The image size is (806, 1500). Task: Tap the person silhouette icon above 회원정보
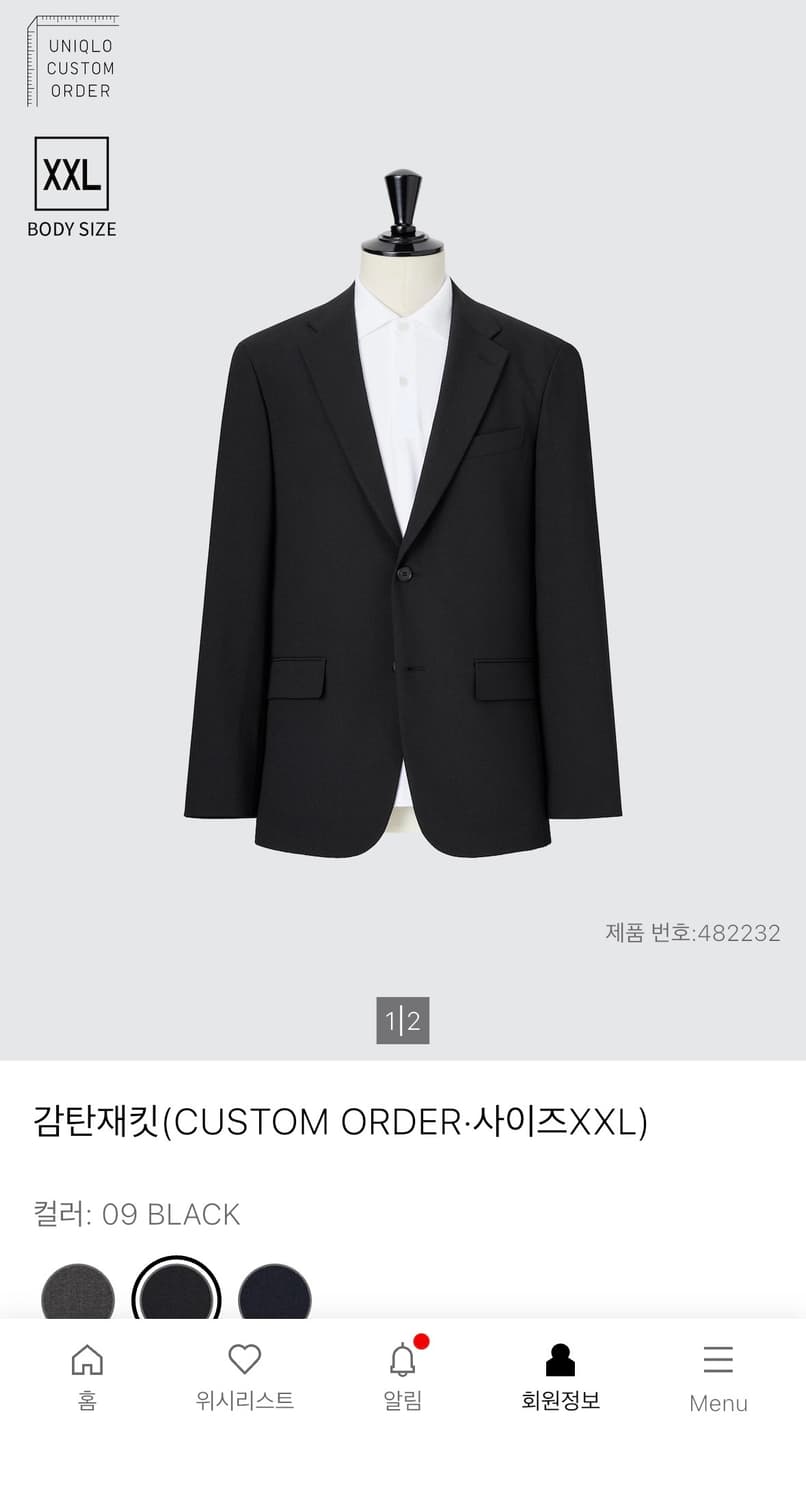pos(558,1357)
